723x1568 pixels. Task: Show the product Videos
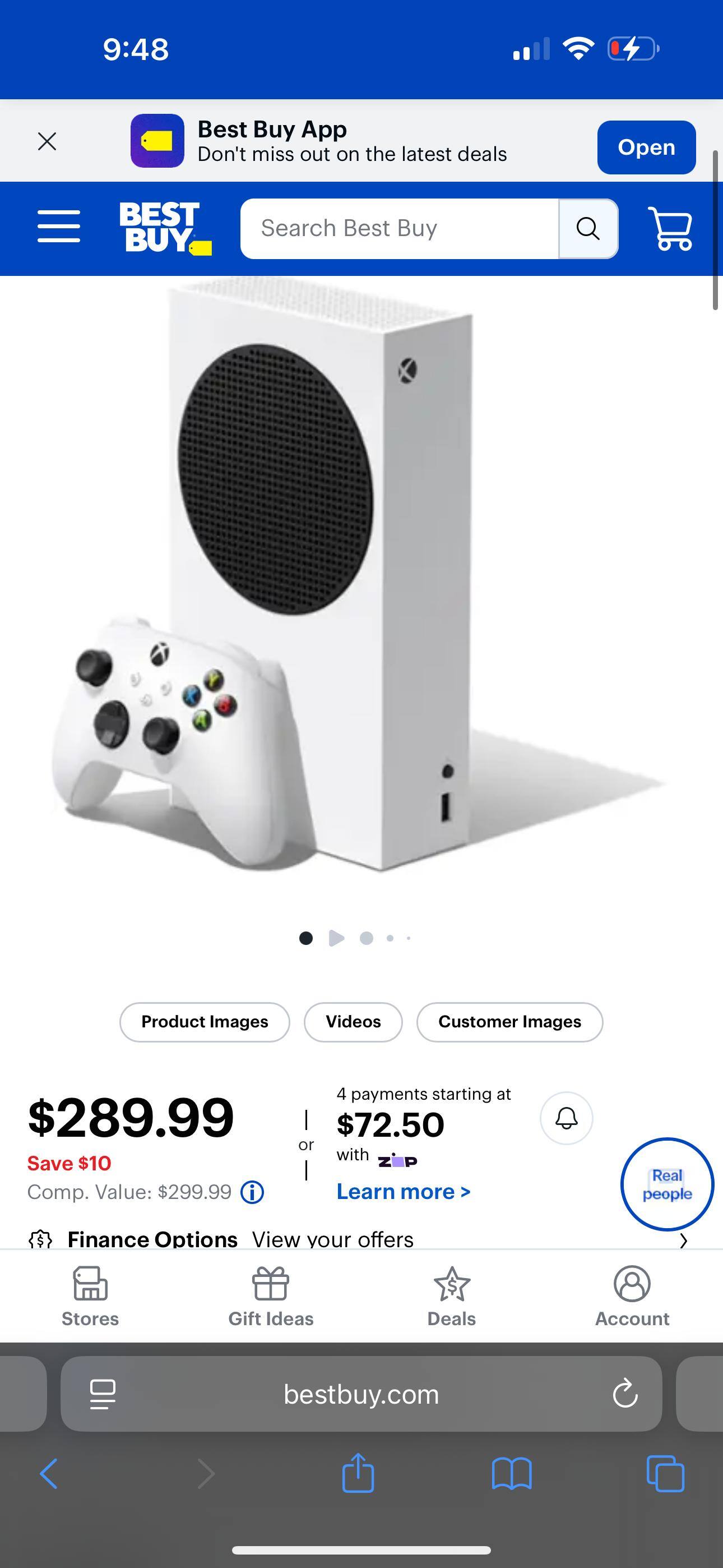[353, 1022]
